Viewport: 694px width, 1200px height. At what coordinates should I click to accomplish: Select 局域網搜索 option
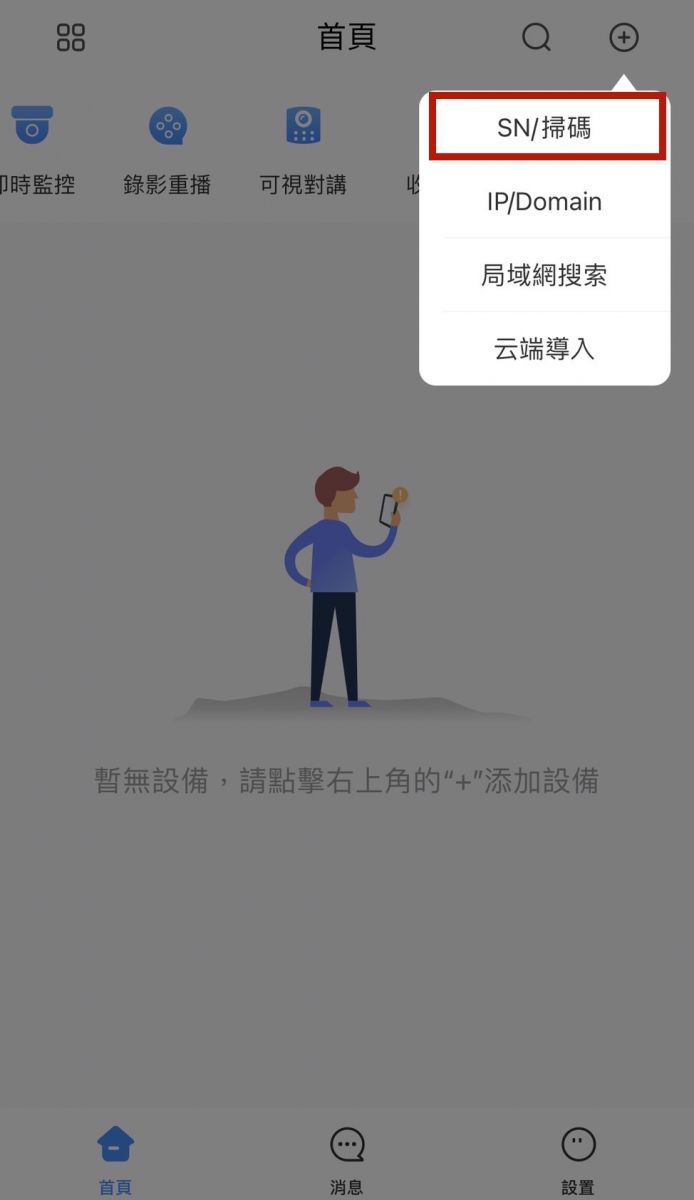[x=545, y=275]
